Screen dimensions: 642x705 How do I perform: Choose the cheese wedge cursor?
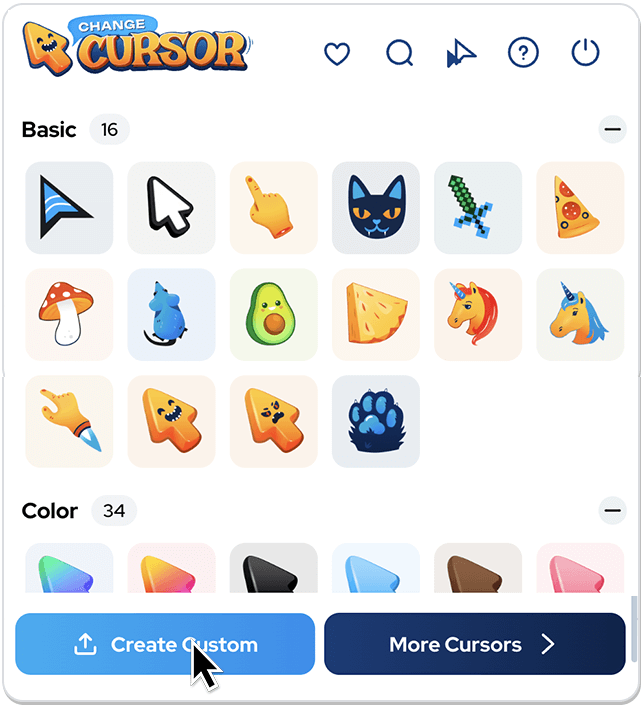376,313
